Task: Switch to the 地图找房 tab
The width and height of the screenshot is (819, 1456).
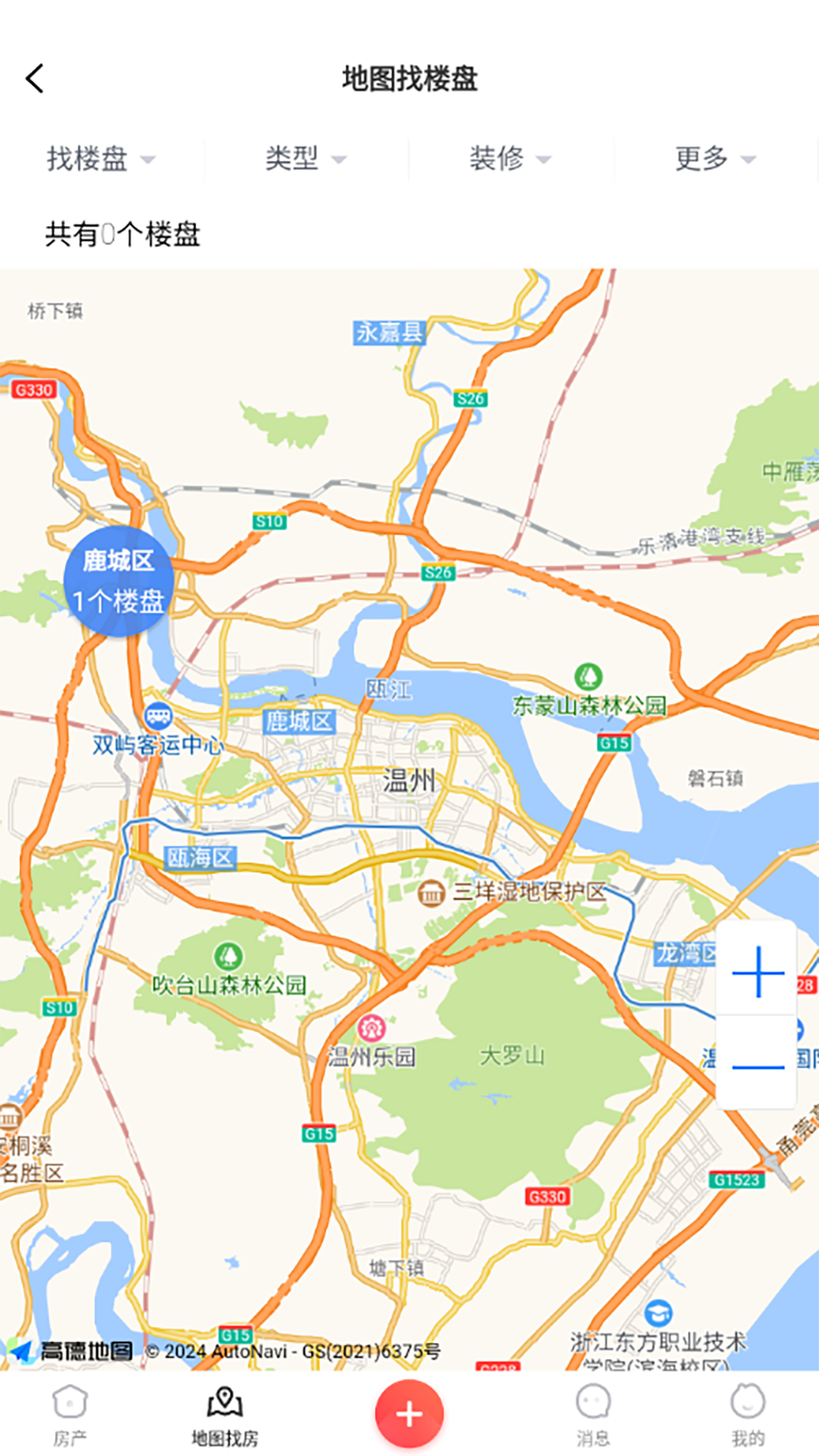Action: [x=224, y=1415]
